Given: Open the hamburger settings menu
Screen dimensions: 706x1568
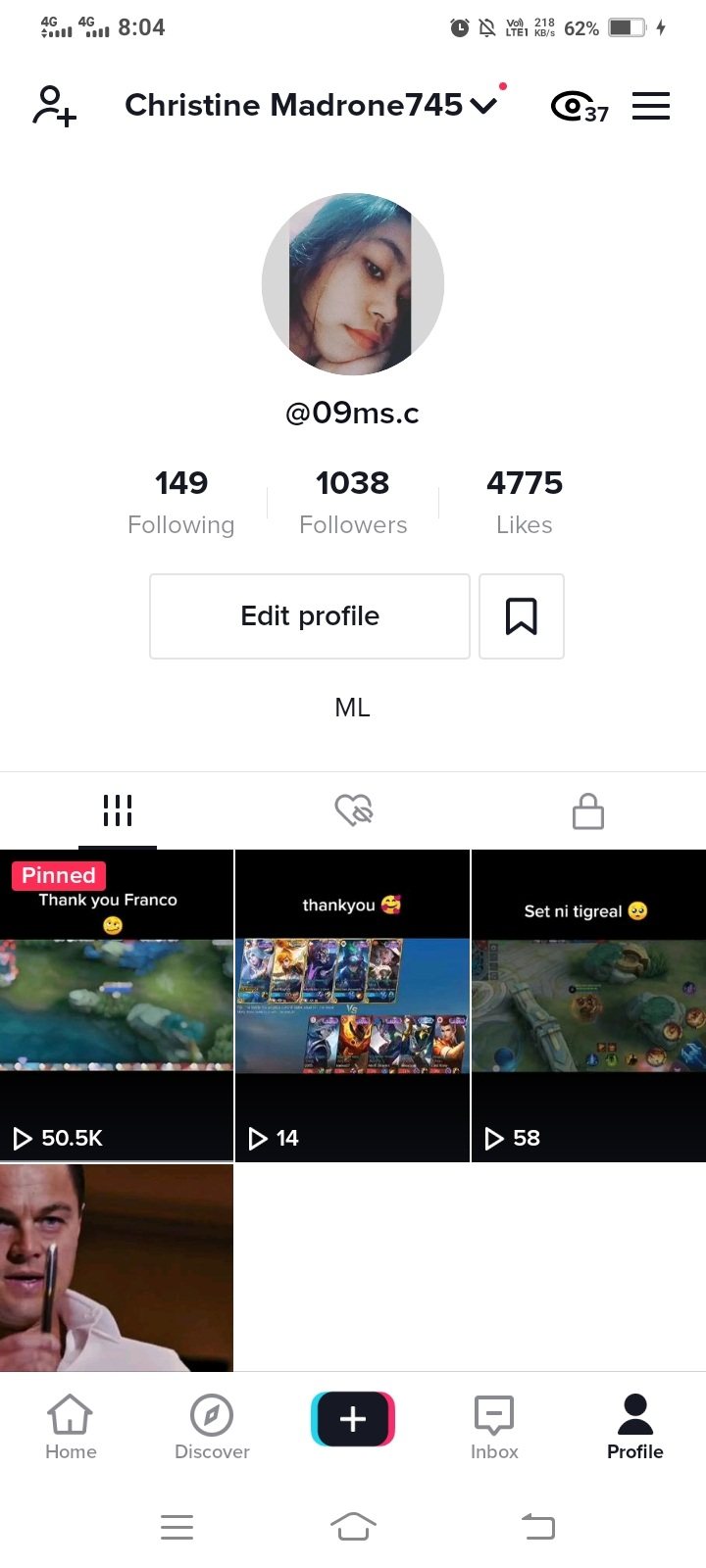Looking at the screenshot, I should (x=650, y=106).
